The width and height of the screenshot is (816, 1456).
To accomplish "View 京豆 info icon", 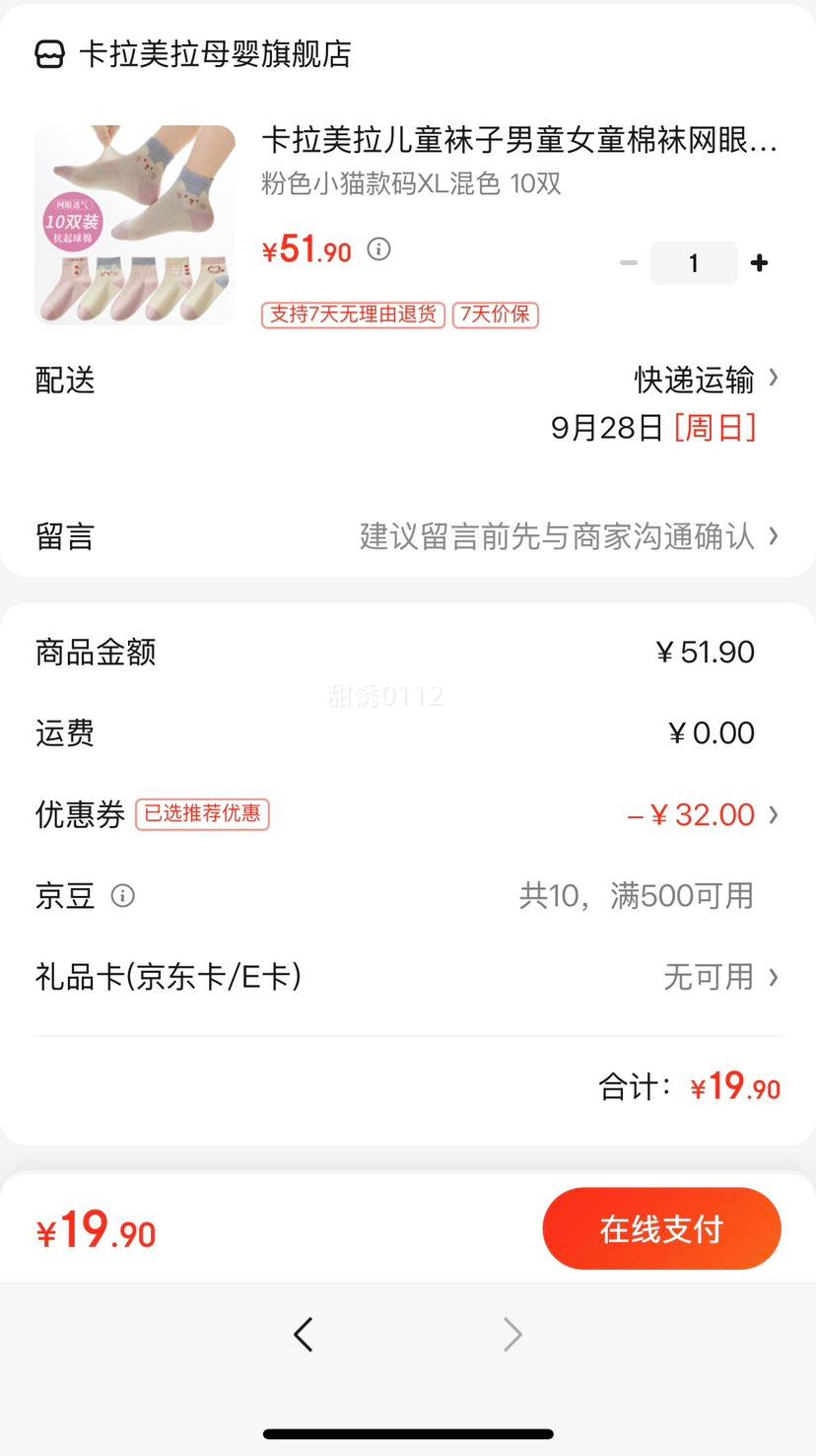I will (x=123, y=896).
